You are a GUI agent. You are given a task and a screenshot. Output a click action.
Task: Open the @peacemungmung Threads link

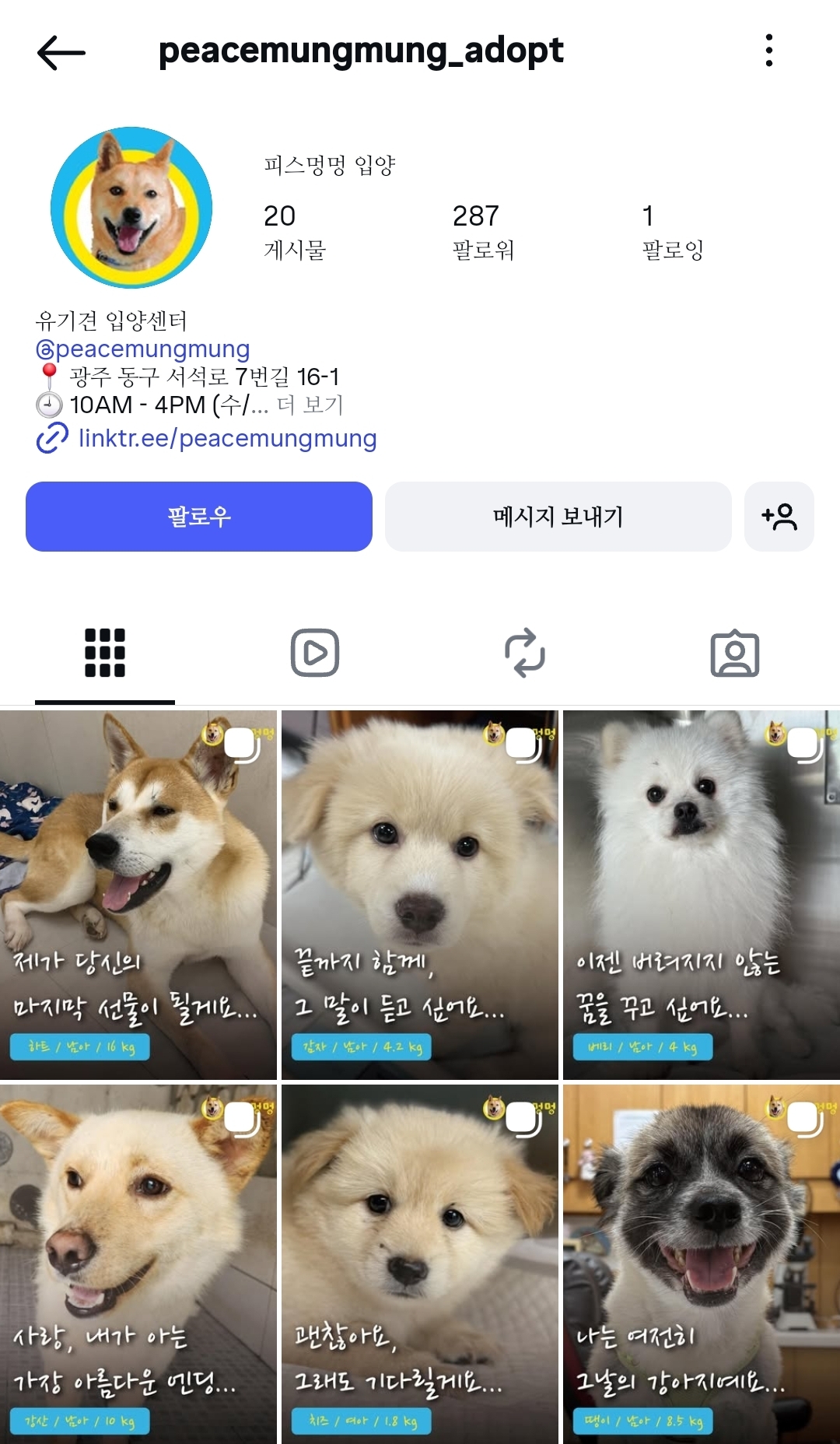click(x=143, y=349)
